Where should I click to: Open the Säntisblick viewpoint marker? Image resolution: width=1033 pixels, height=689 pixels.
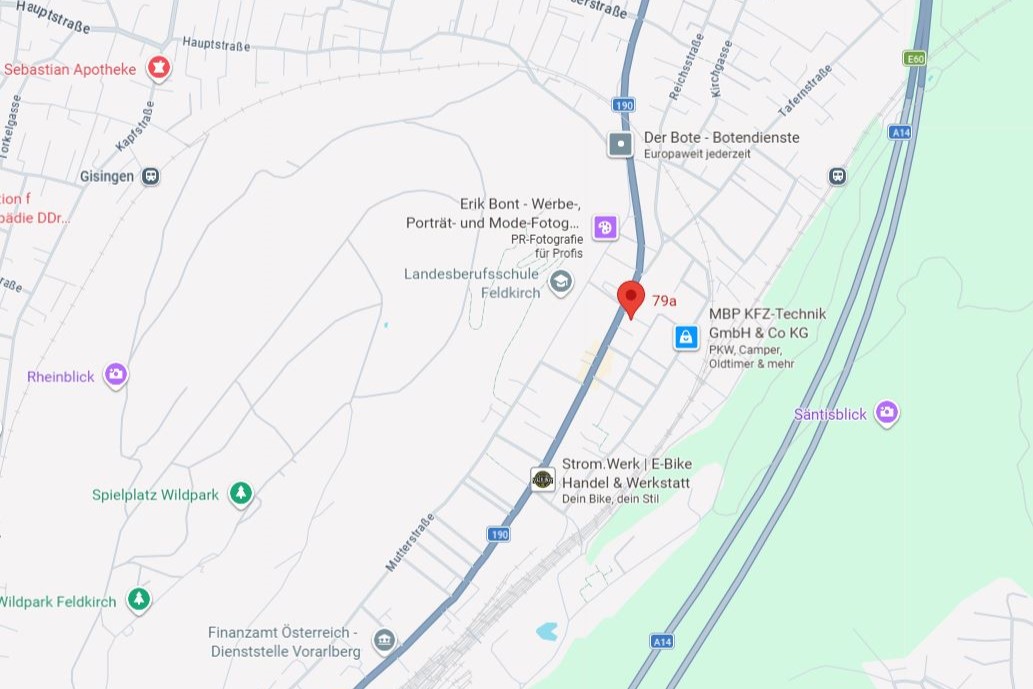pos(887,413)
